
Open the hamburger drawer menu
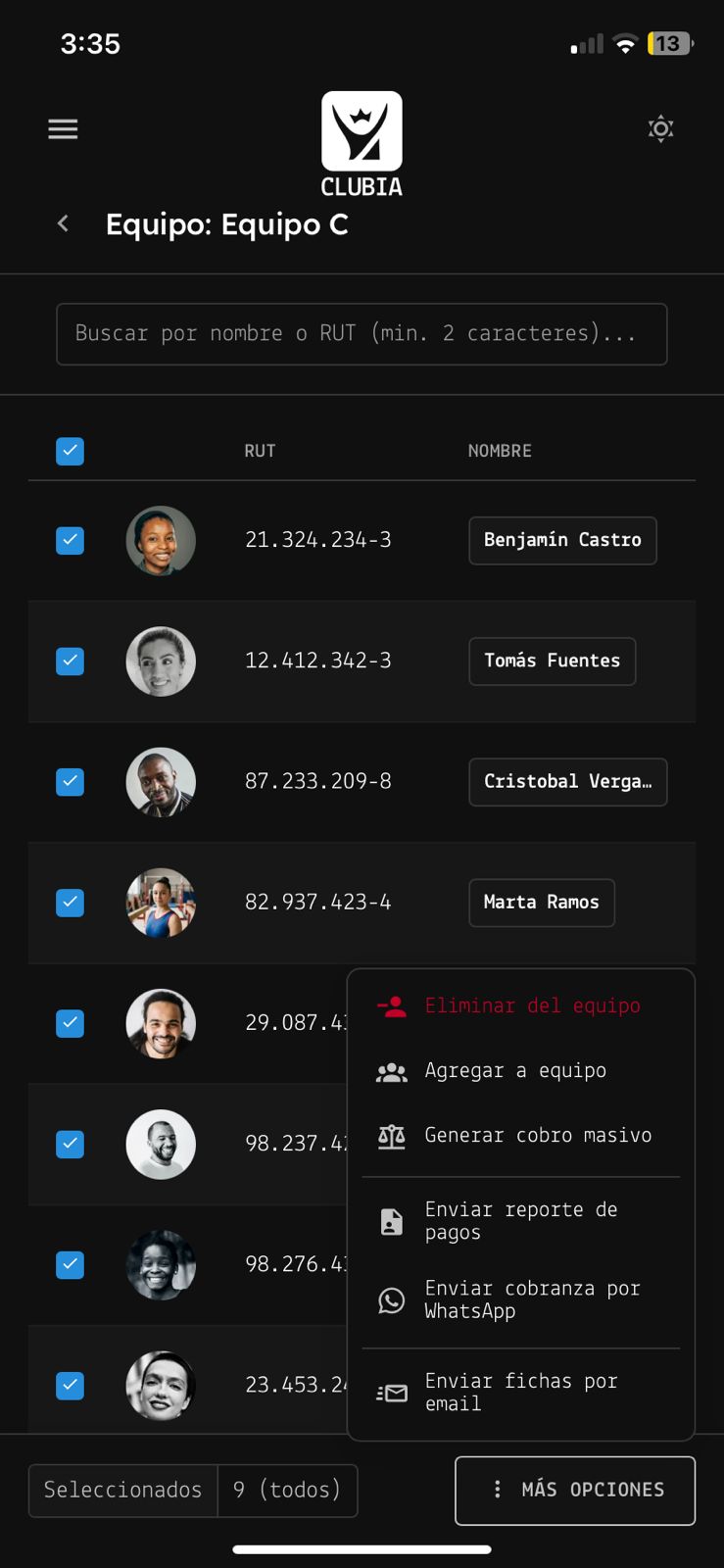pyautogui.click(x=63, y=129)
